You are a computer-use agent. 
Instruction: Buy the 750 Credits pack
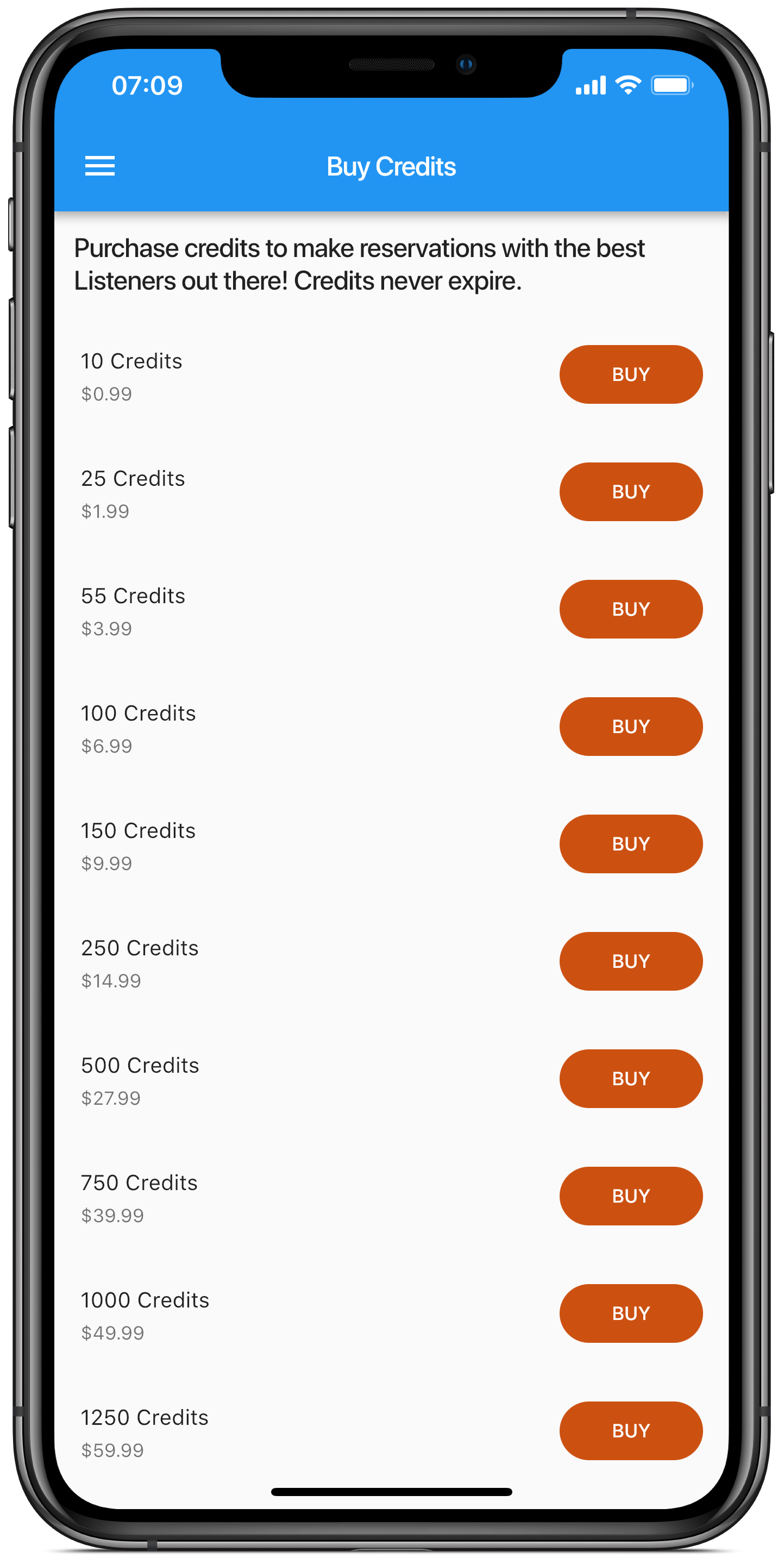[630, 1196]
